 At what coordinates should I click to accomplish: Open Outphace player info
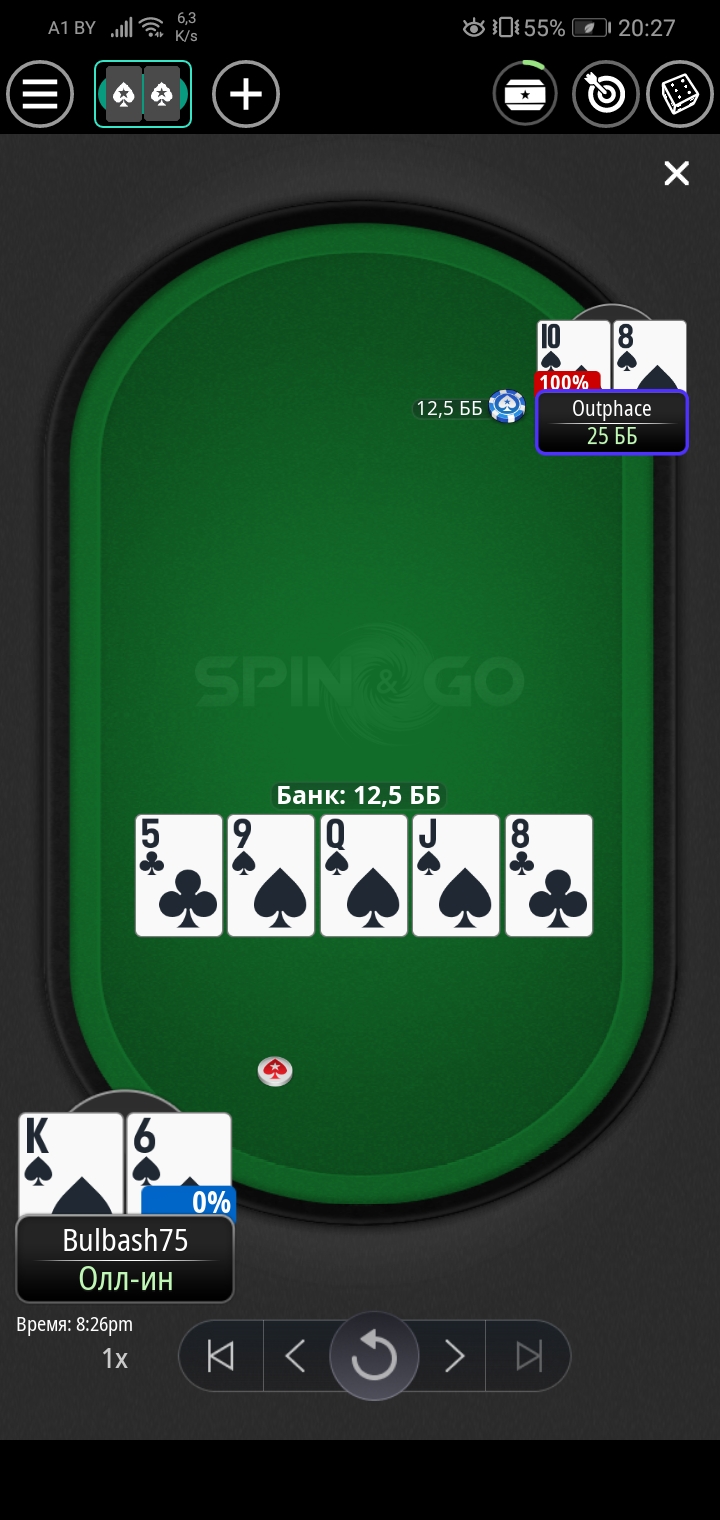click(612, 422)
